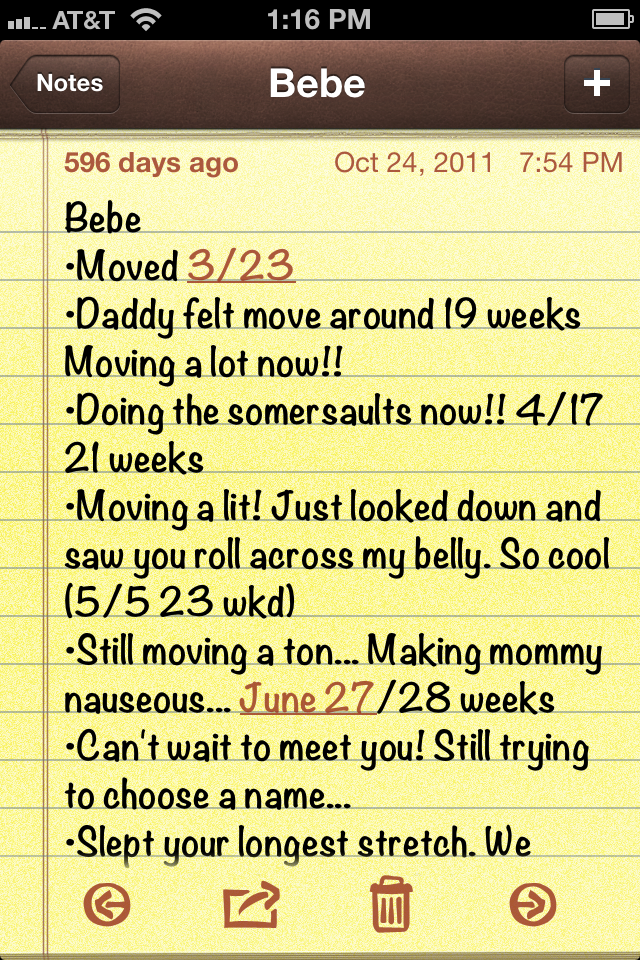Create a new note with plus button
This screenshot has height=960, width=640.
point(597,83)
